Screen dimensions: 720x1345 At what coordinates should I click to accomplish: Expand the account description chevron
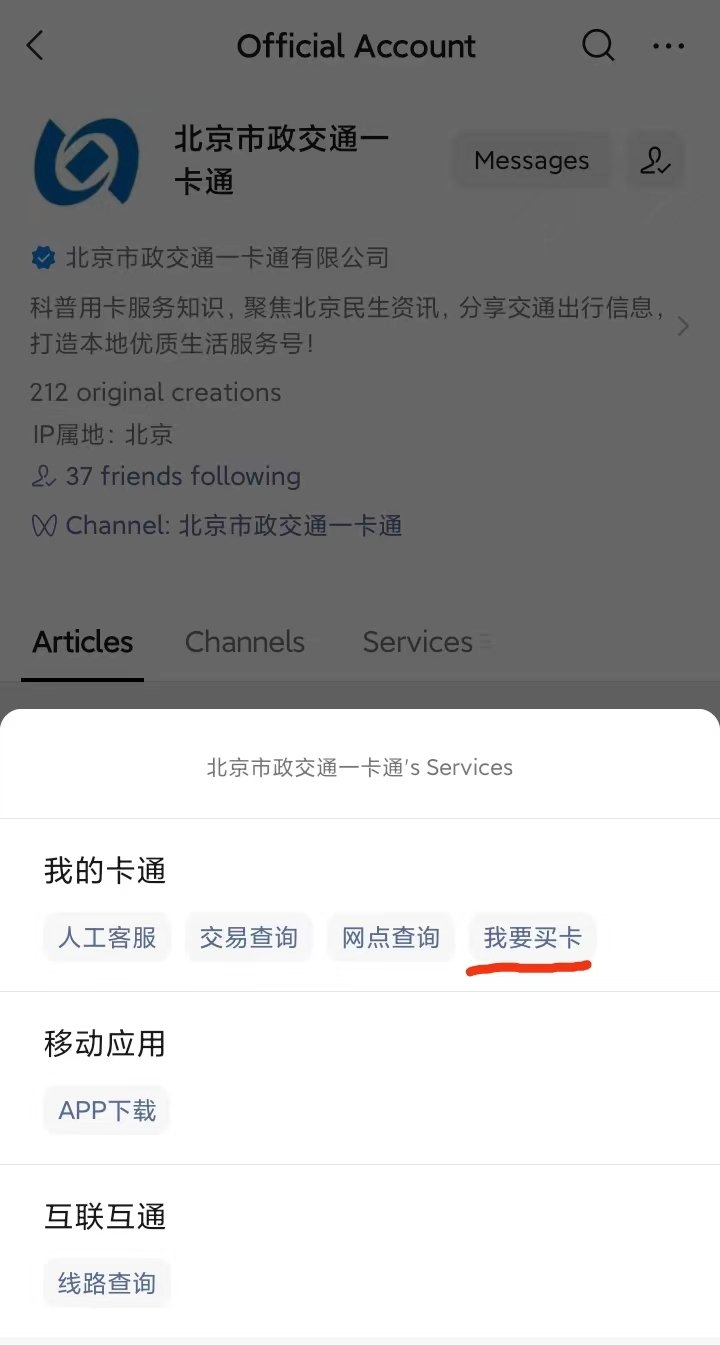click(x=683, y=326)
